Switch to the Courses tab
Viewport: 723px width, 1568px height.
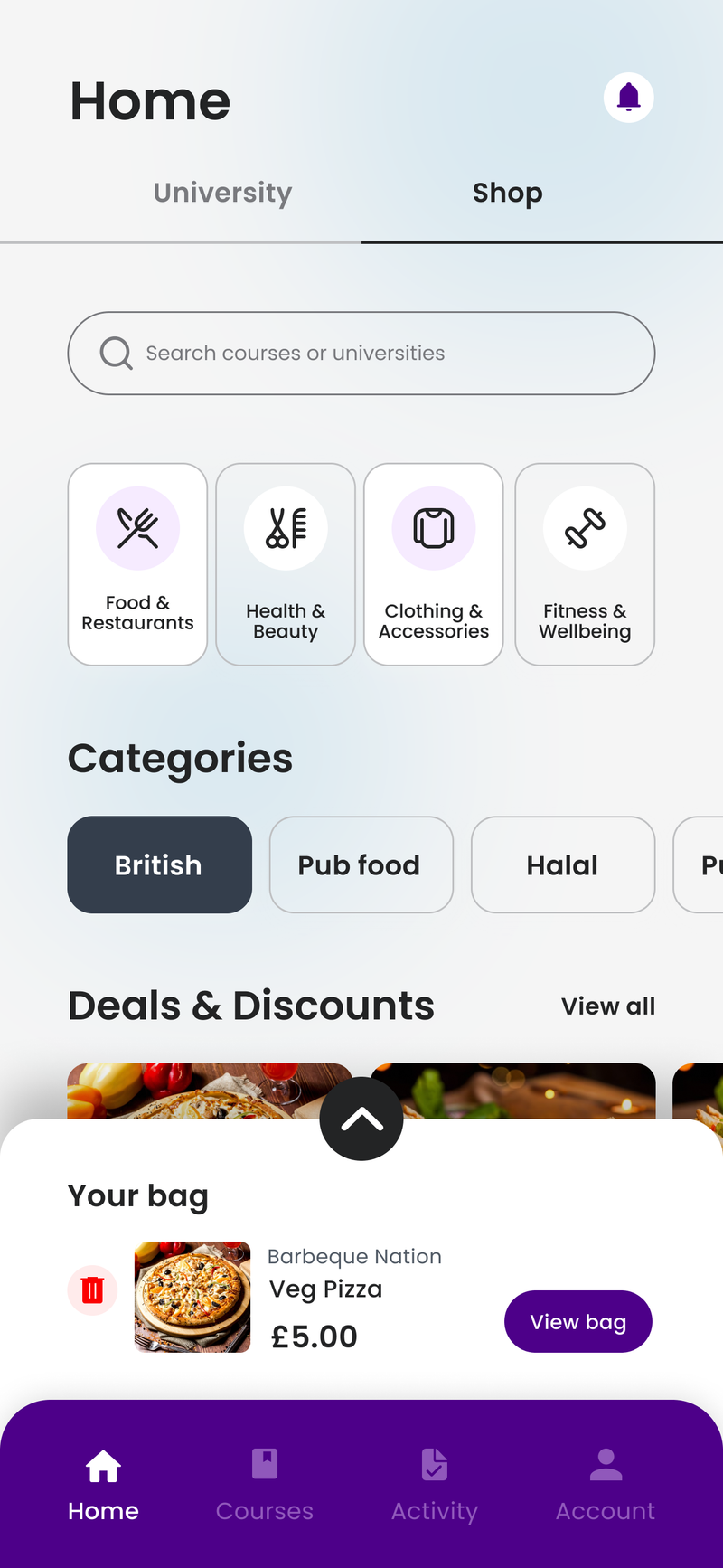pyautogui.click(x=264, y=1485)
